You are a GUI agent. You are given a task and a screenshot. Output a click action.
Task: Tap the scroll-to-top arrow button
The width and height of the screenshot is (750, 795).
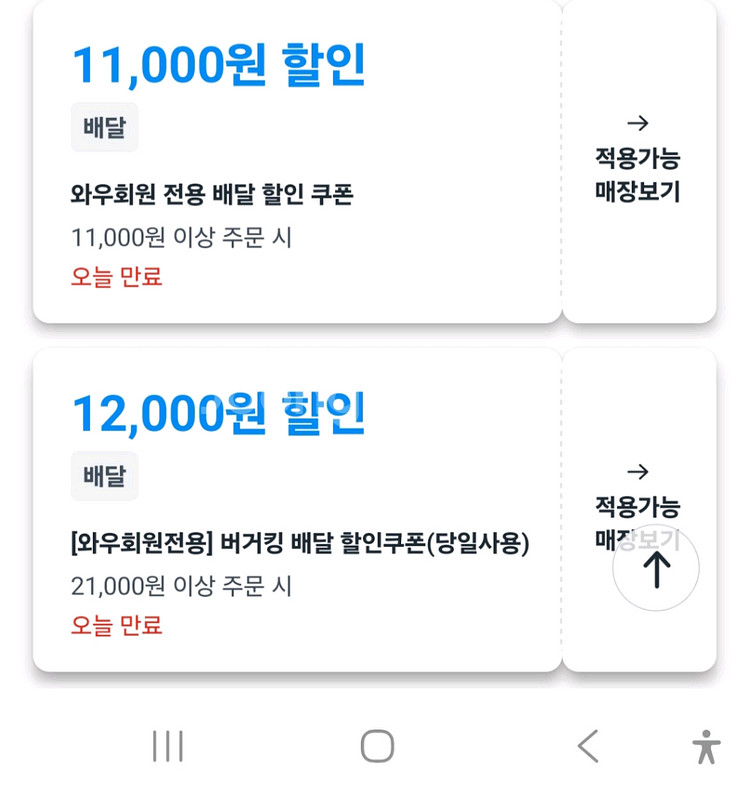pyautogui.click(x=656, y=568)
